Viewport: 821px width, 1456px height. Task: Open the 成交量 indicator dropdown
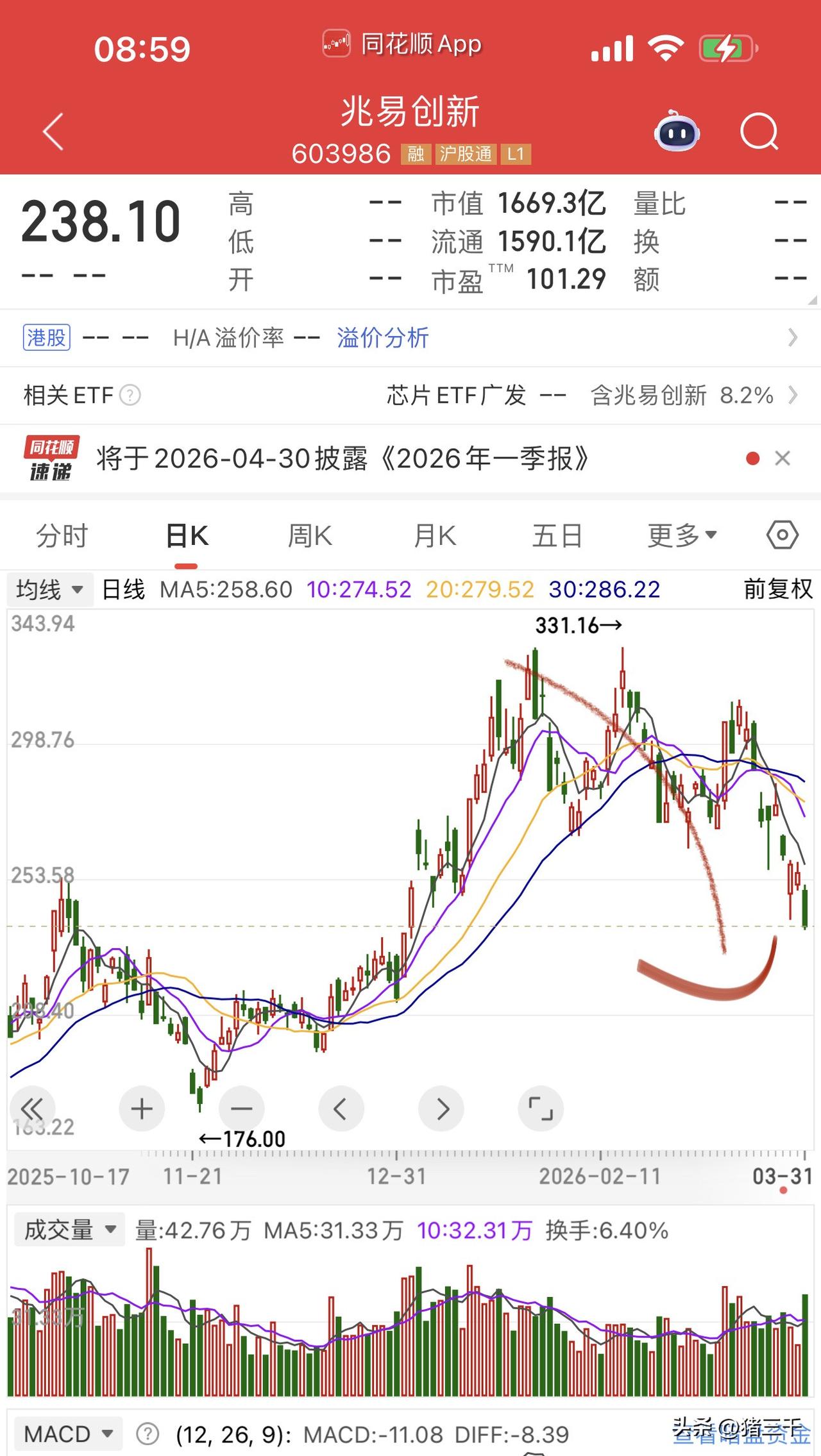pyautogui.click(x=68, y=1230)
